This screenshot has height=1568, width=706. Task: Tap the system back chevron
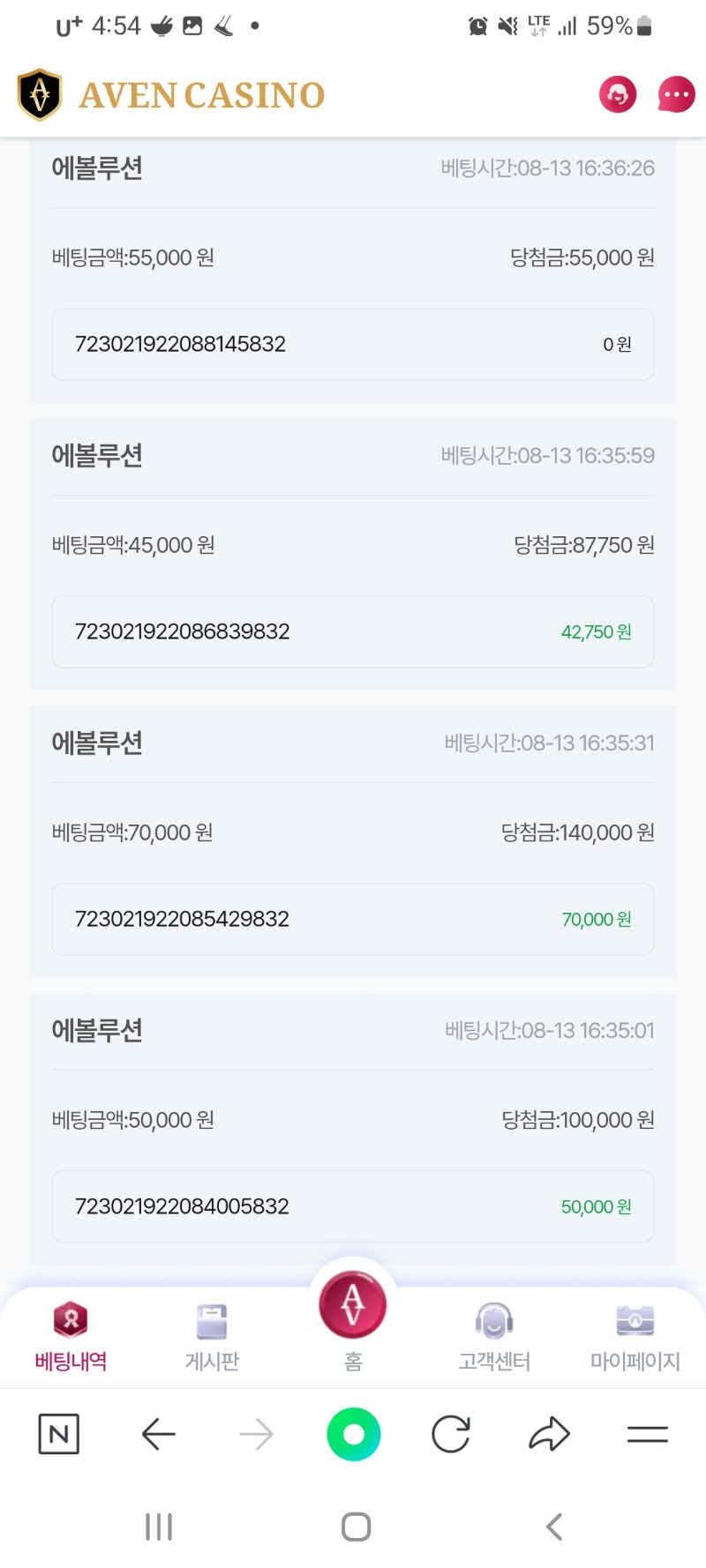coord(554,1527)
